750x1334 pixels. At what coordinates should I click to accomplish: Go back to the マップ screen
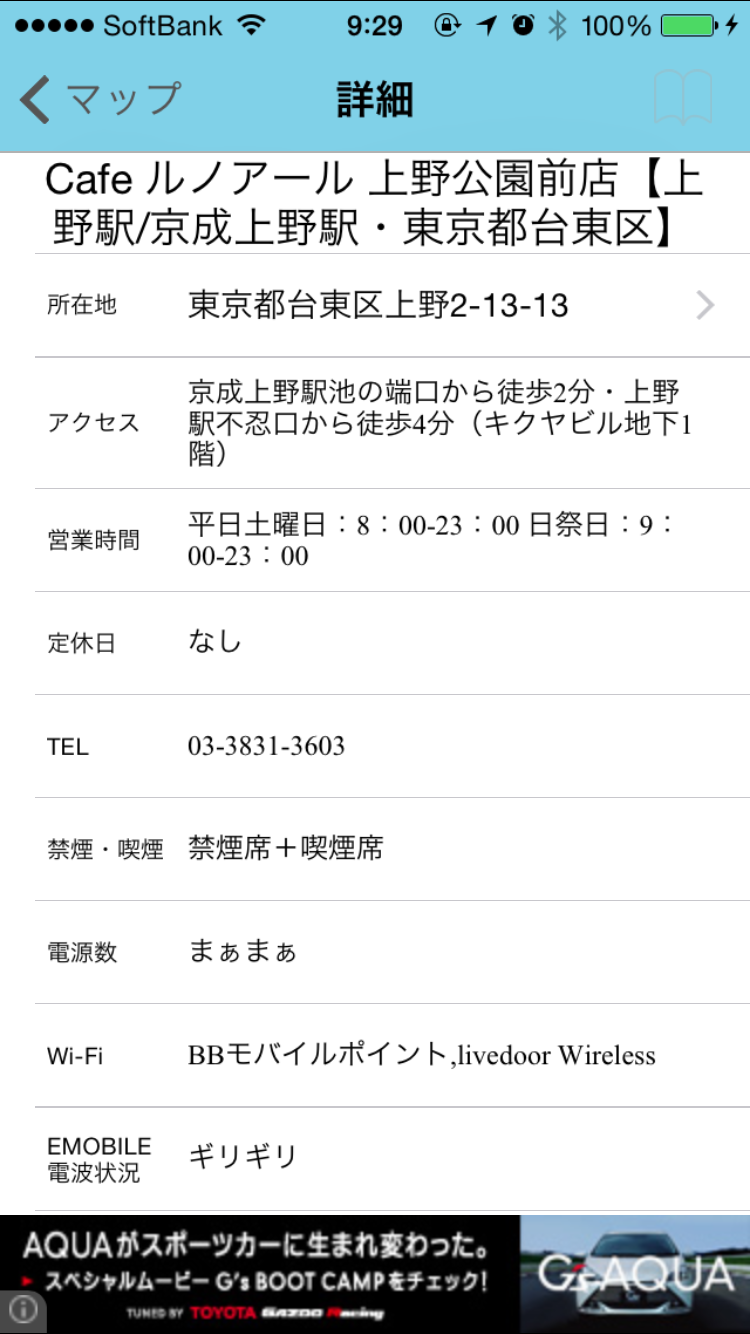click(x=100, y=100)
